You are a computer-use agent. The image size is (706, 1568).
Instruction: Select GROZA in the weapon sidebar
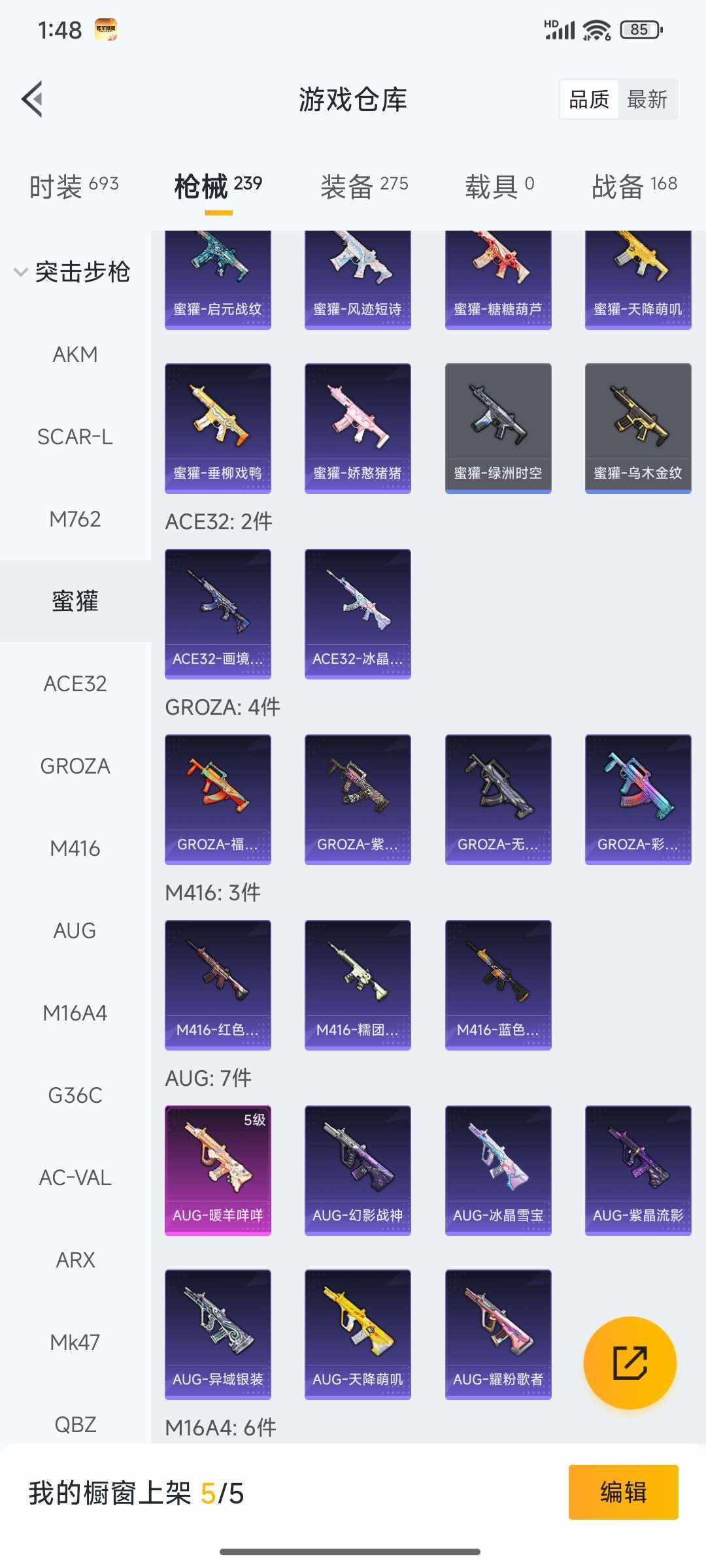75,766
